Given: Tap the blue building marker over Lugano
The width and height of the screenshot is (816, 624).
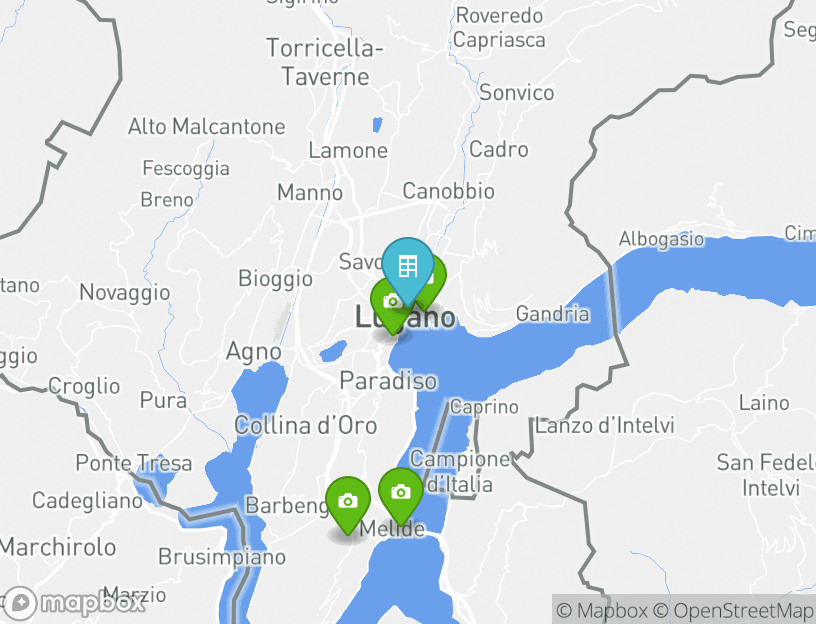Looking at the screenshot, I should [407, 266].
